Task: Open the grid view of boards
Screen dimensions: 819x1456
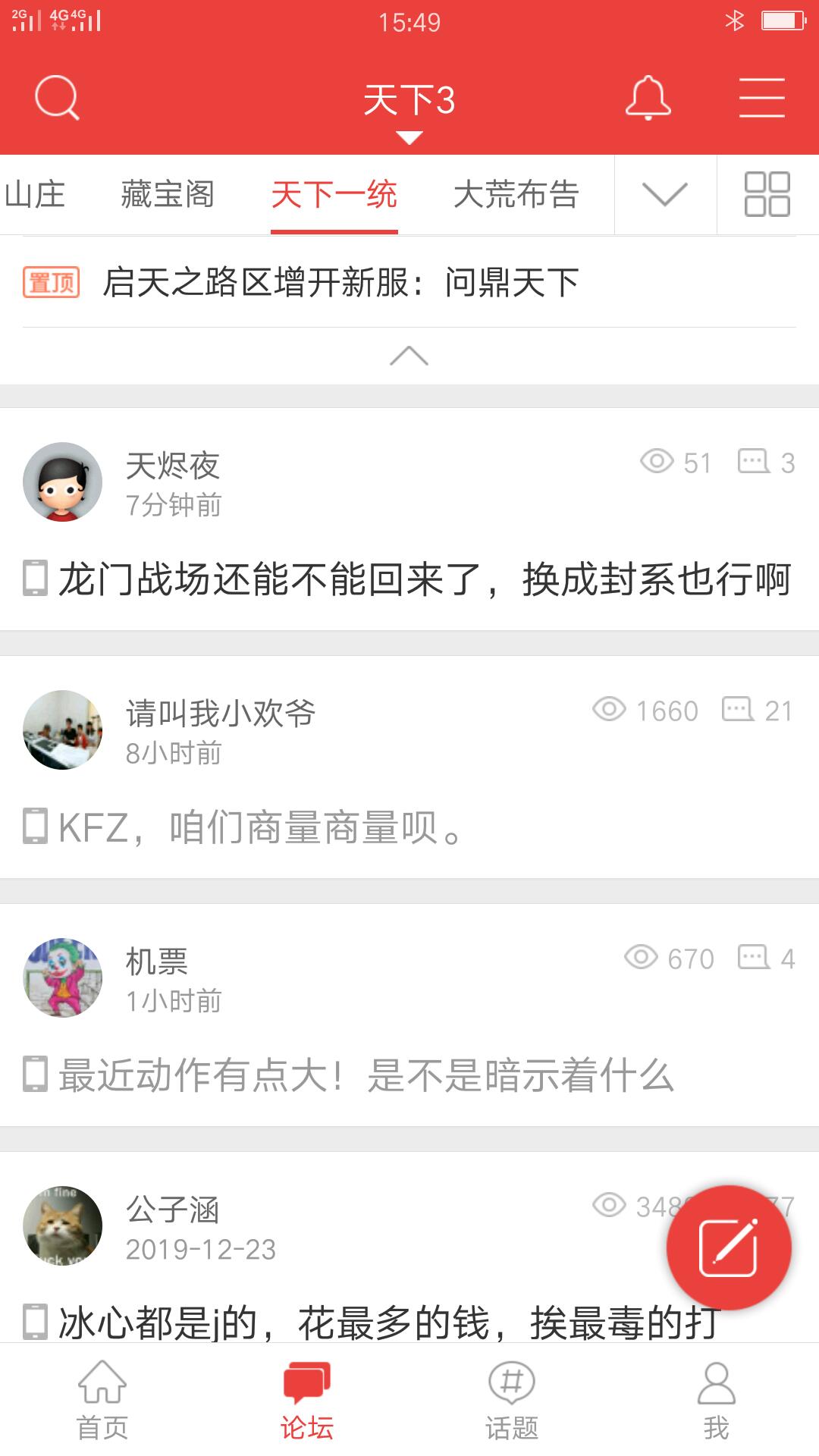Action: (767, 195)
